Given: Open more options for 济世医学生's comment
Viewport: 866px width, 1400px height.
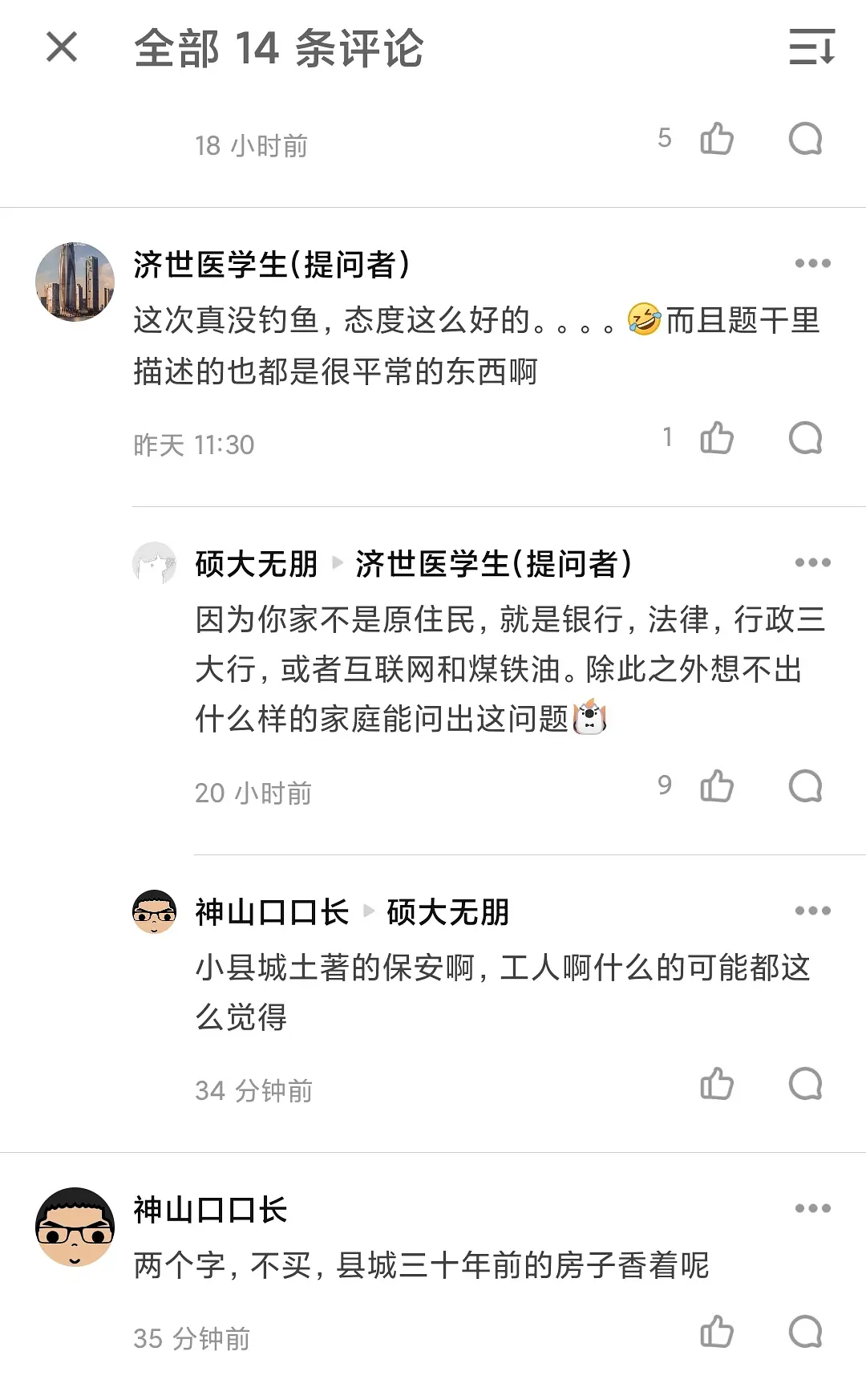Looking at the screenshot, I should coord(812,263).
